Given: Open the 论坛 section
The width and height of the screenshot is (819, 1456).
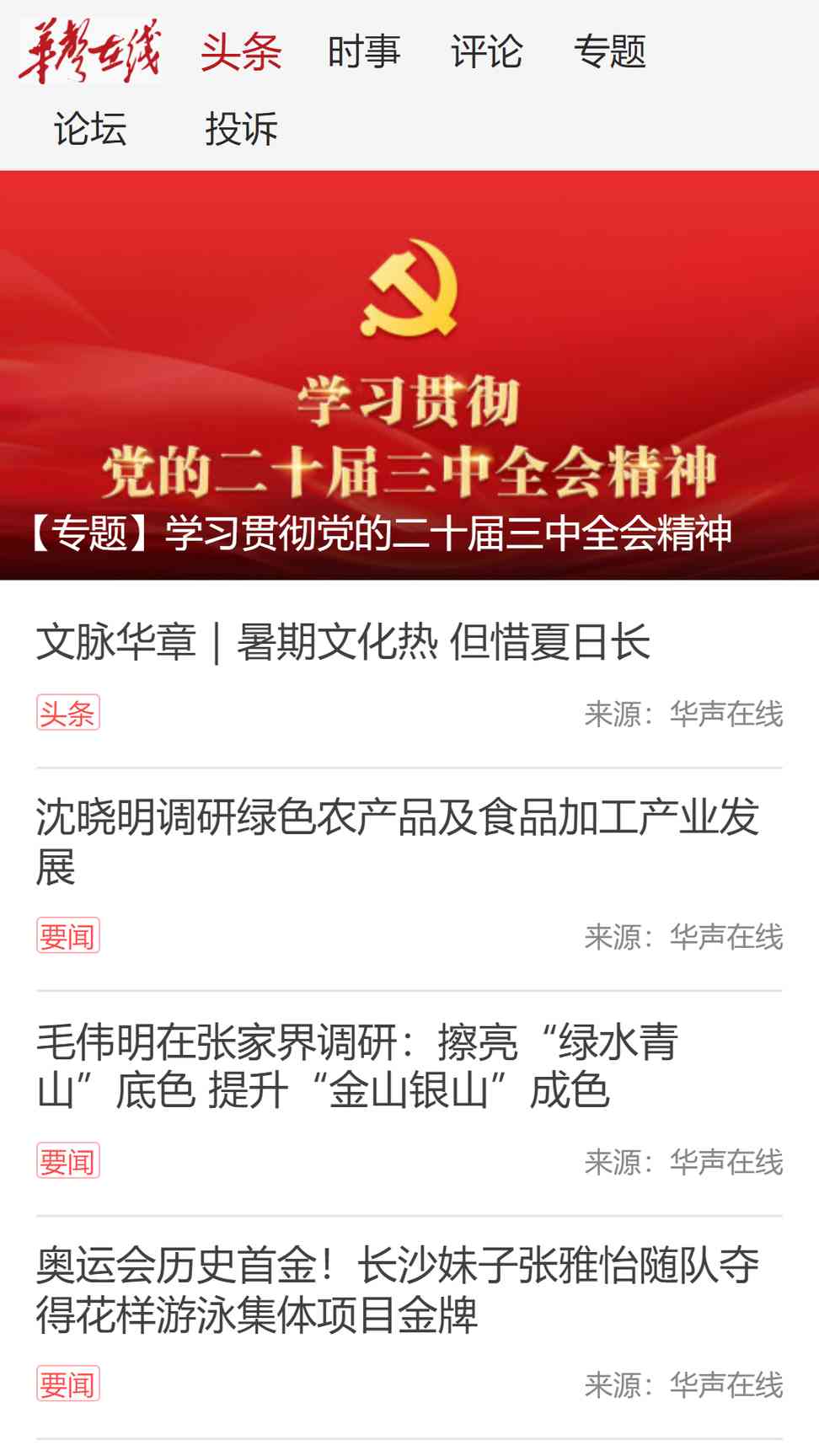Looking at the screenshot, I should [90, 129].
